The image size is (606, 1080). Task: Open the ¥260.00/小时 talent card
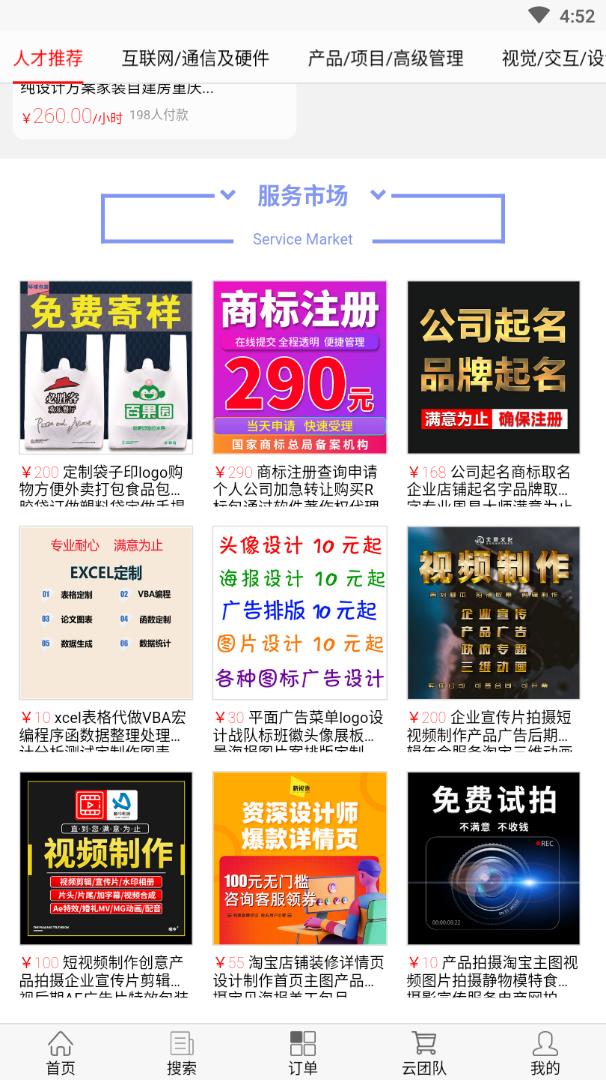[x=150, y=110]
